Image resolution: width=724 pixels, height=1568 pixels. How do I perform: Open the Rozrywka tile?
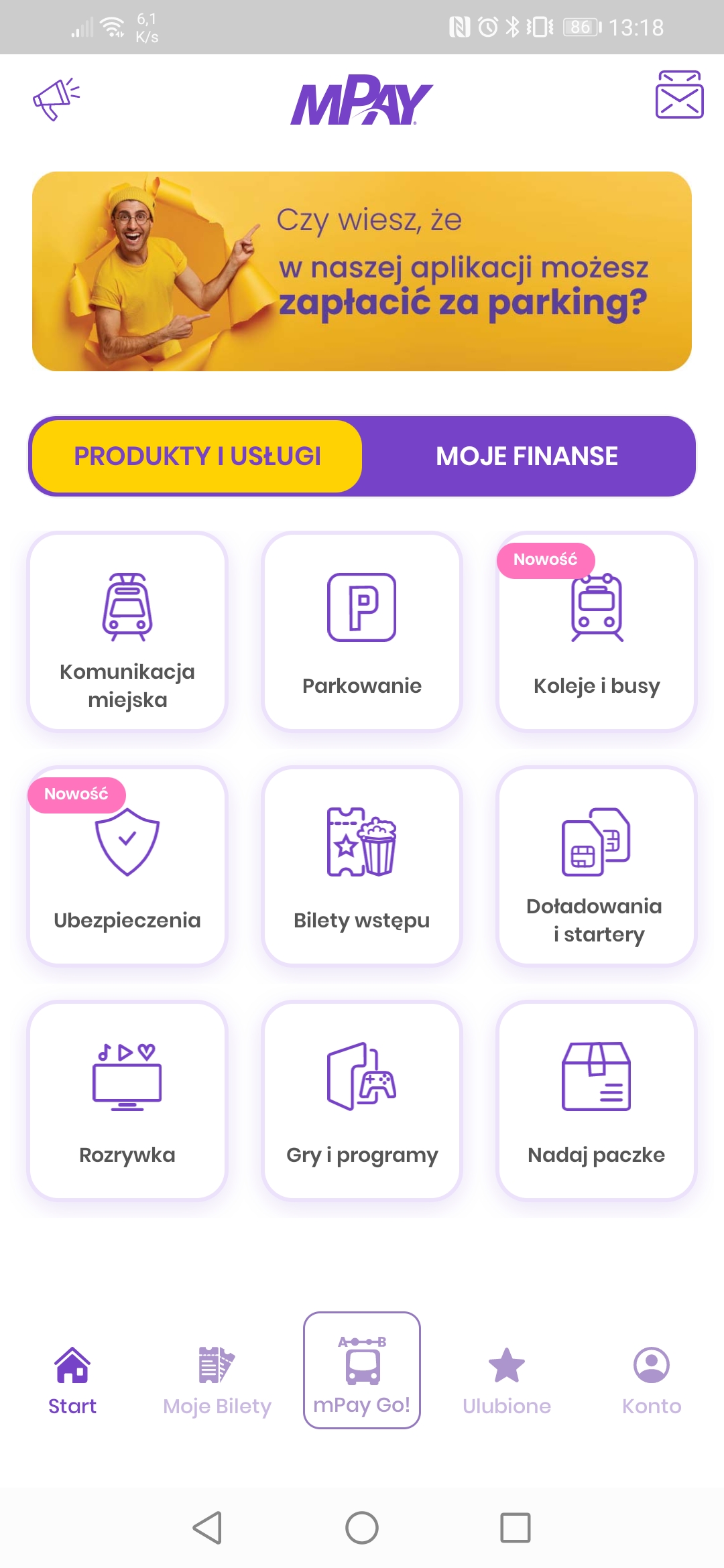[127, 1100]
